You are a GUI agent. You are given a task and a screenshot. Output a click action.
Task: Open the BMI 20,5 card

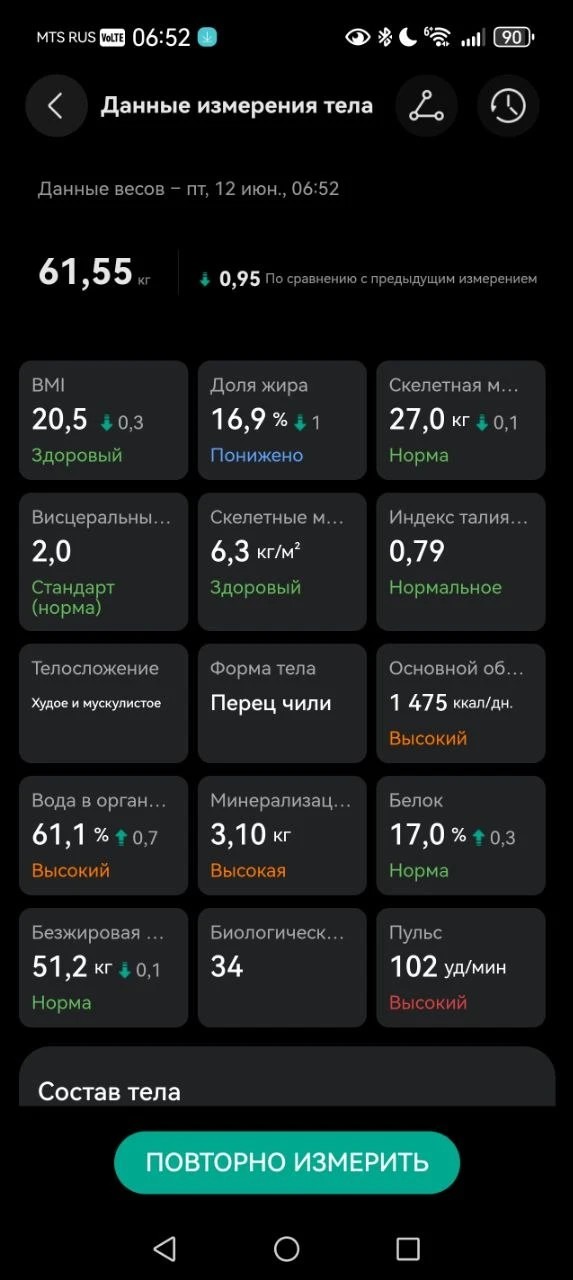coord(104,420)
